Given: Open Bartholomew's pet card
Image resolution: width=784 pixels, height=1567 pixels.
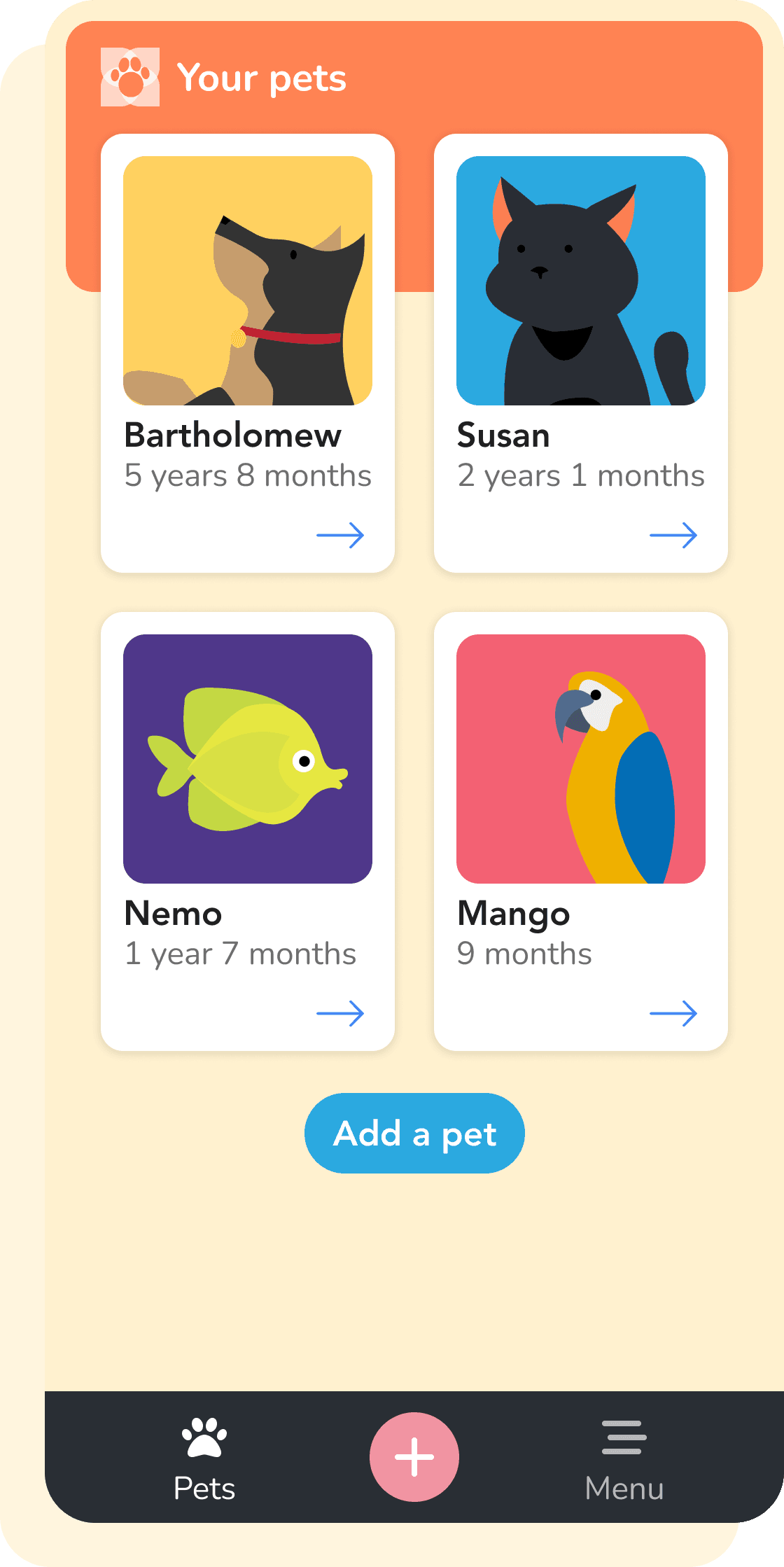Looking at the screenshot, I should point(248,353).
